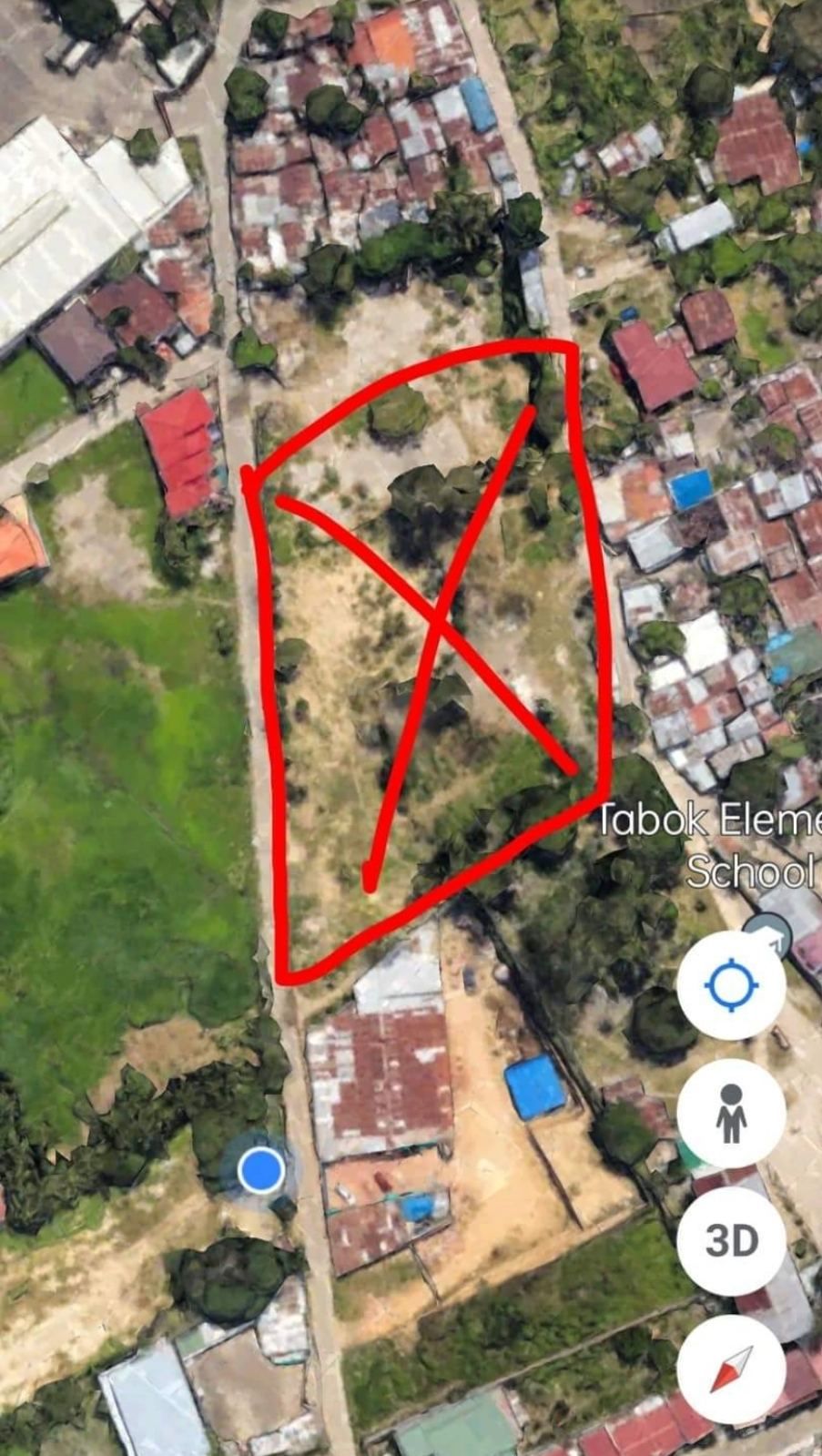Toggle the 3D view button

[x=731, y=1240]
